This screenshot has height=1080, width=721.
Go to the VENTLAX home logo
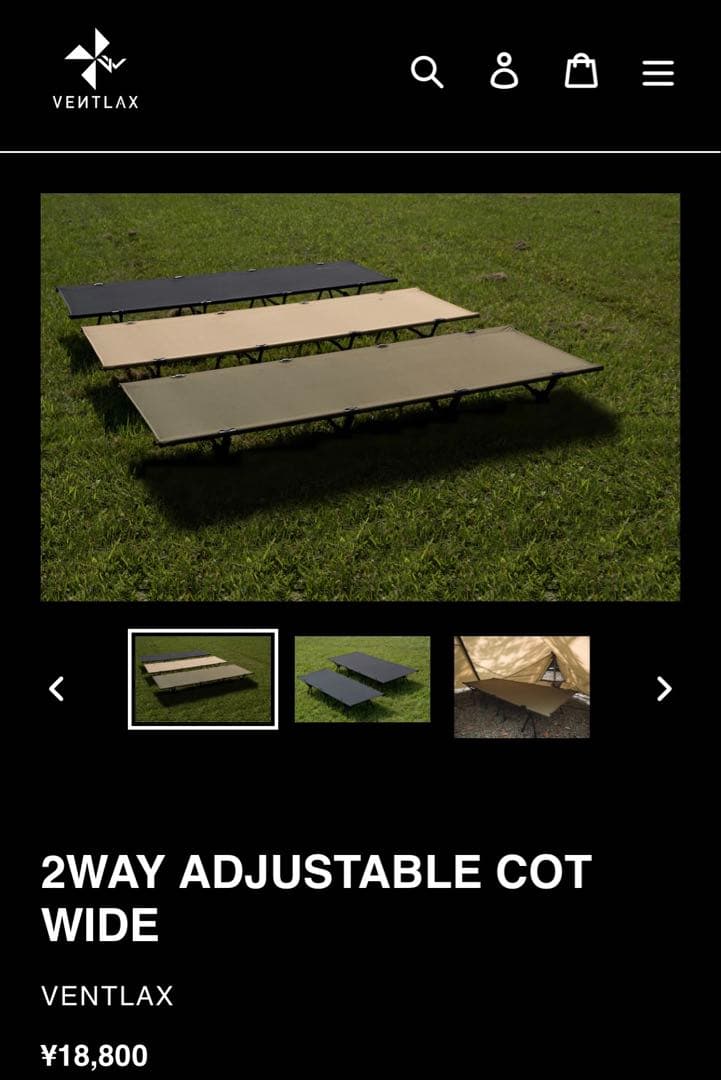pyautogui.click(x=96, y=68)
